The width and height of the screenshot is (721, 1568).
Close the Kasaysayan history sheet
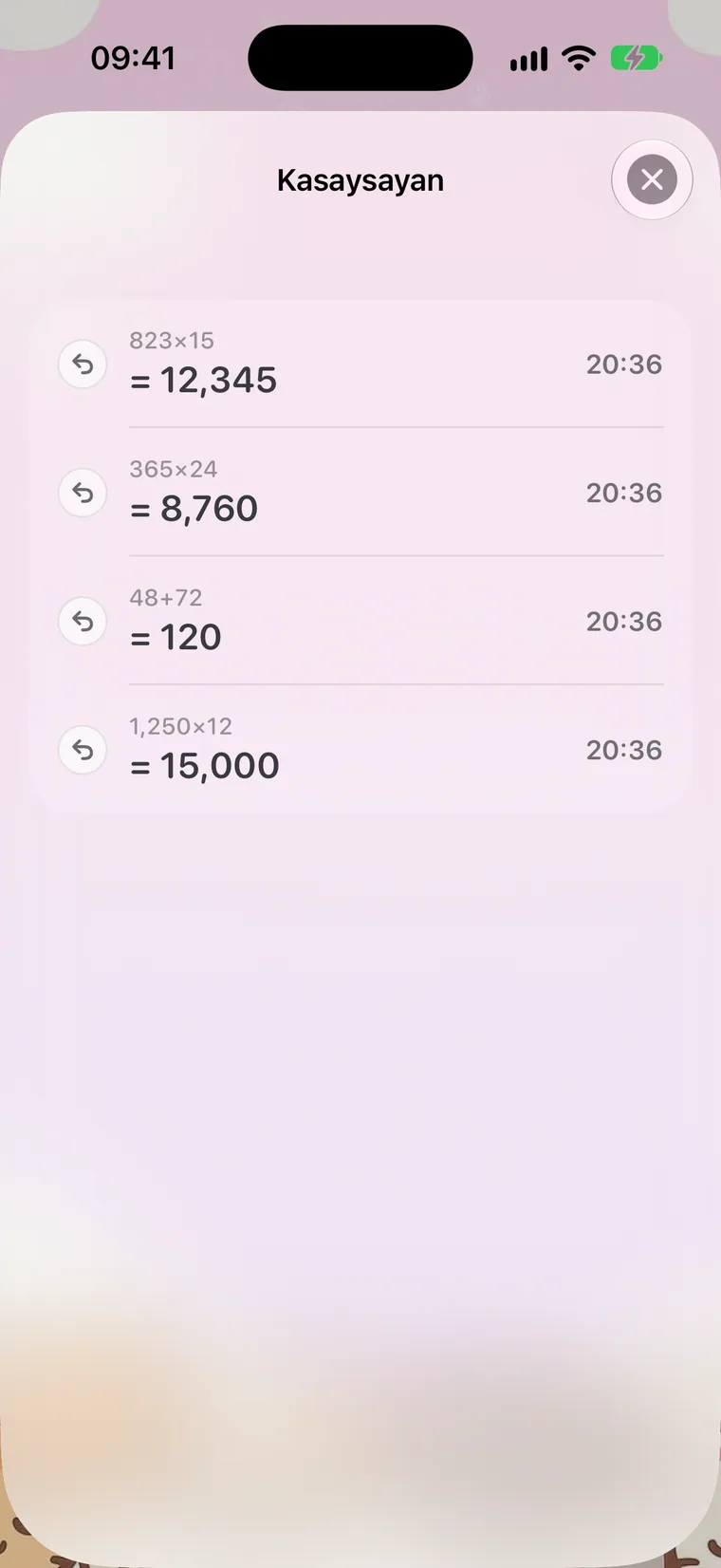(652, 179)
